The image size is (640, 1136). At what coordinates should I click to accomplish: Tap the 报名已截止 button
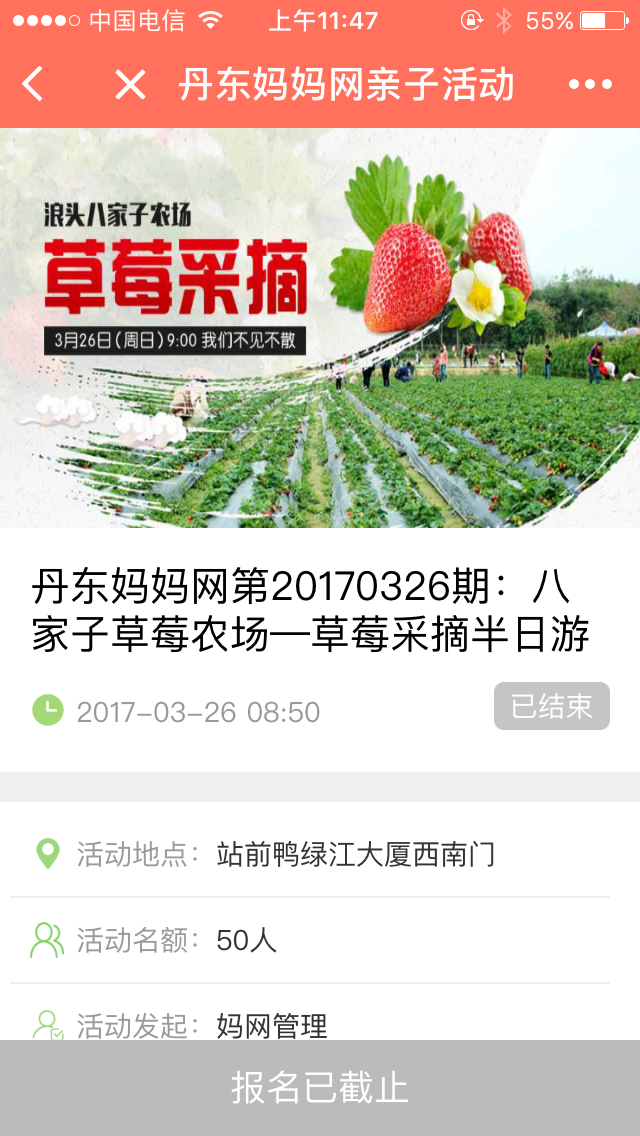coord(320,1087)
